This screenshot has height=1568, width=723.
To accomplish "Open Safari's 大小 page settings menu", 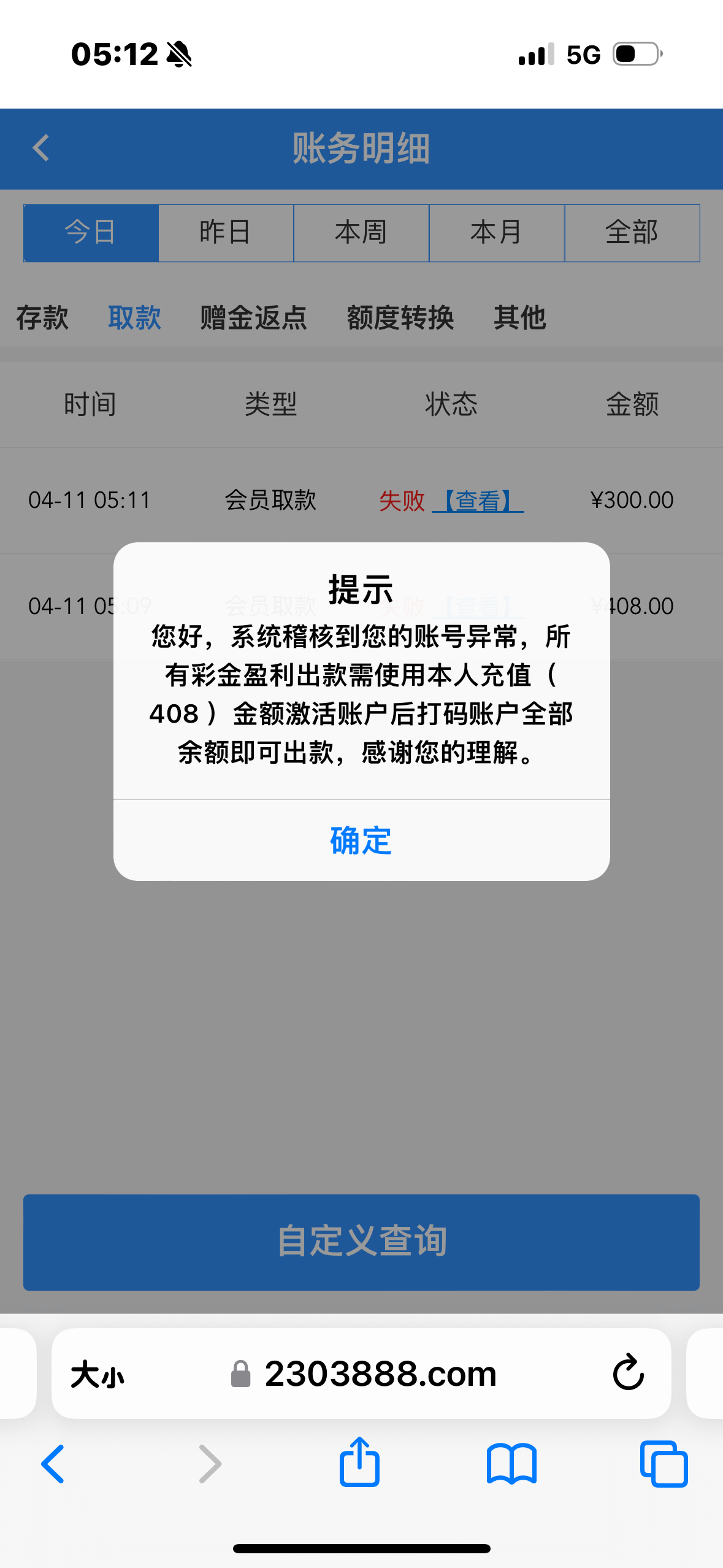I will click(x=98, y=1374).
